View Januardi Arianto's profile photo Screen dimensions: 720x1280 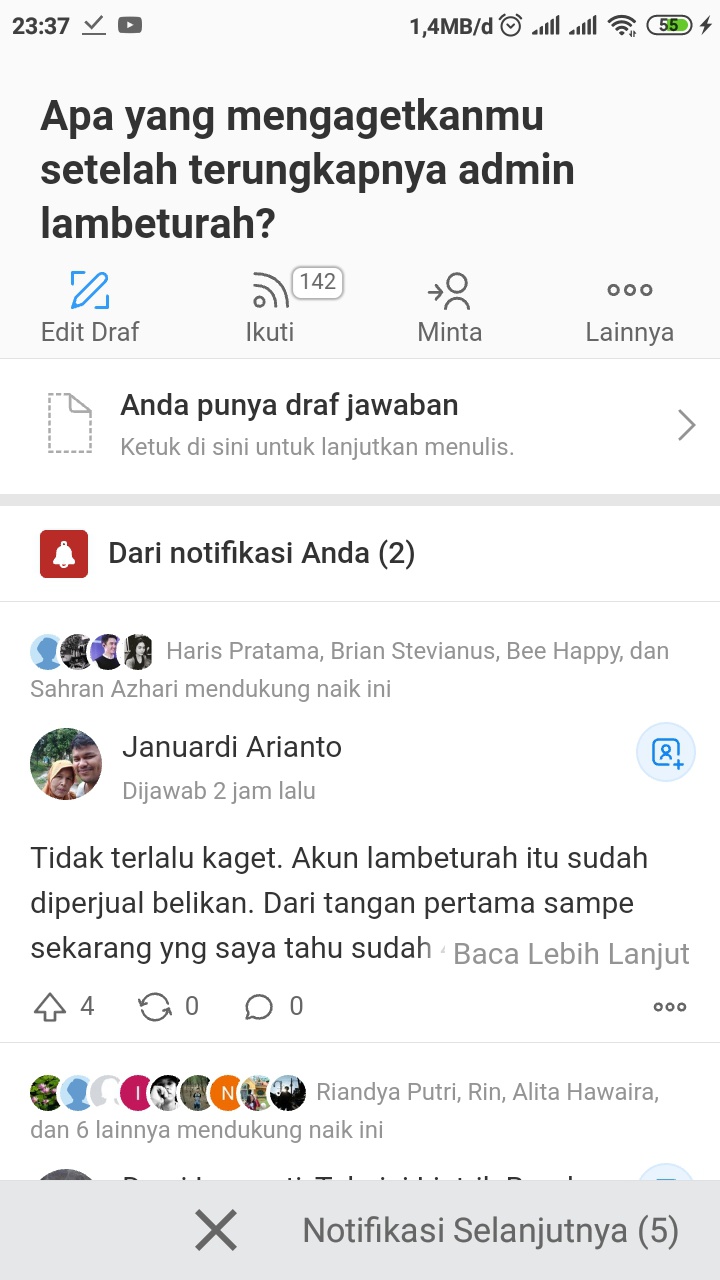(x=66, y=764)
